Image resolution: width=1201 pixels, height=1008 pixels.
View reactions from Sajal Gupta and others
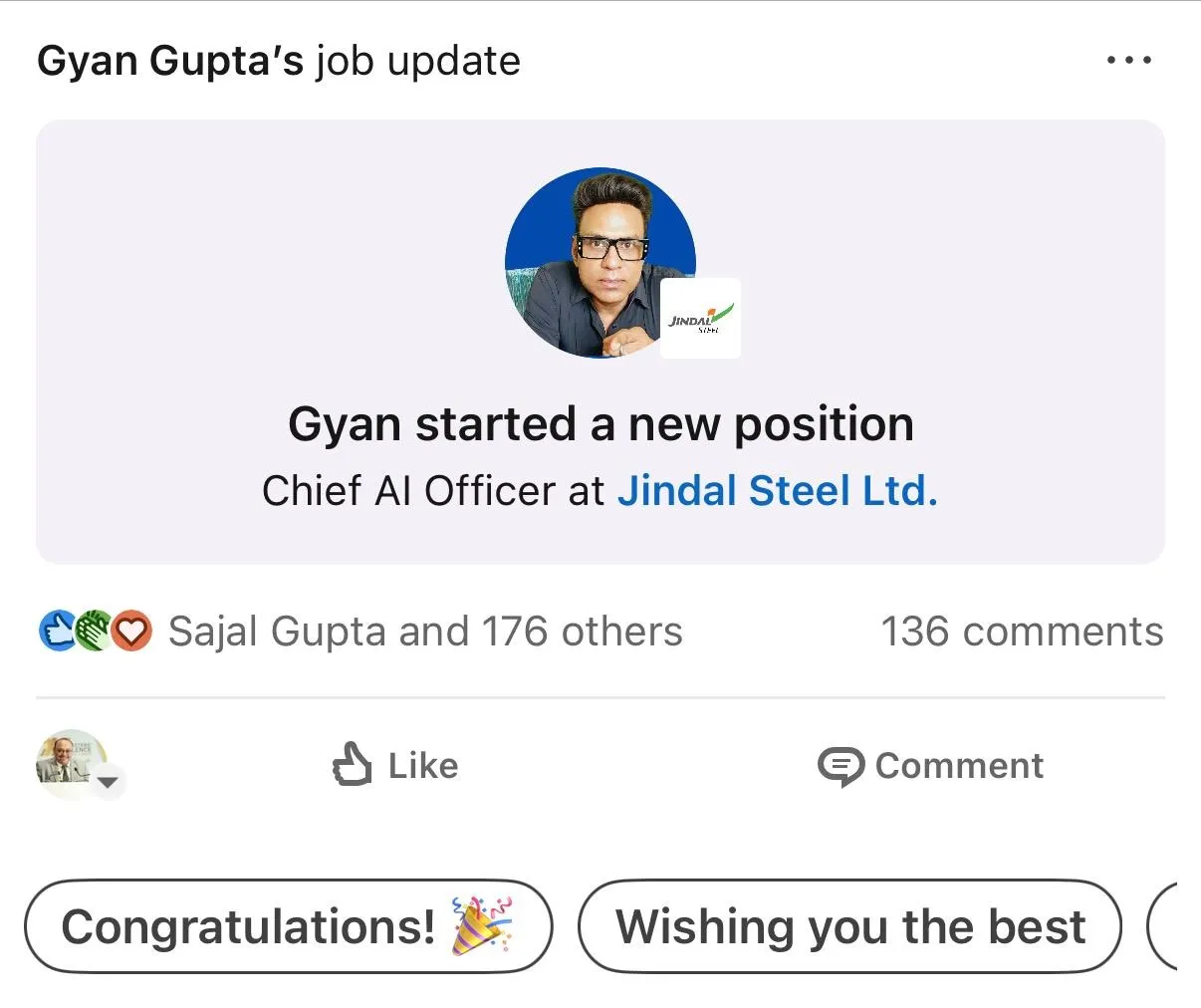423,631
